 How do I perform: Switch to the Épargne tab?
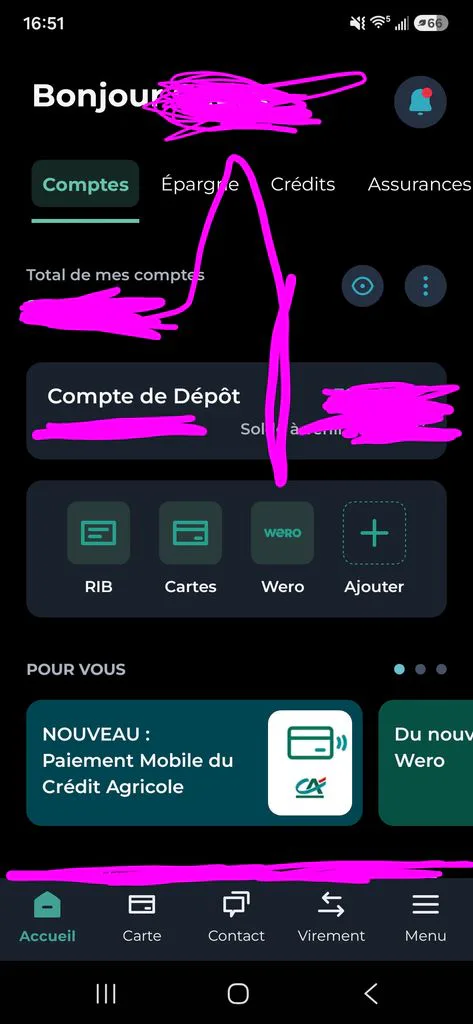pyautogui.click(x=200, y=184)
